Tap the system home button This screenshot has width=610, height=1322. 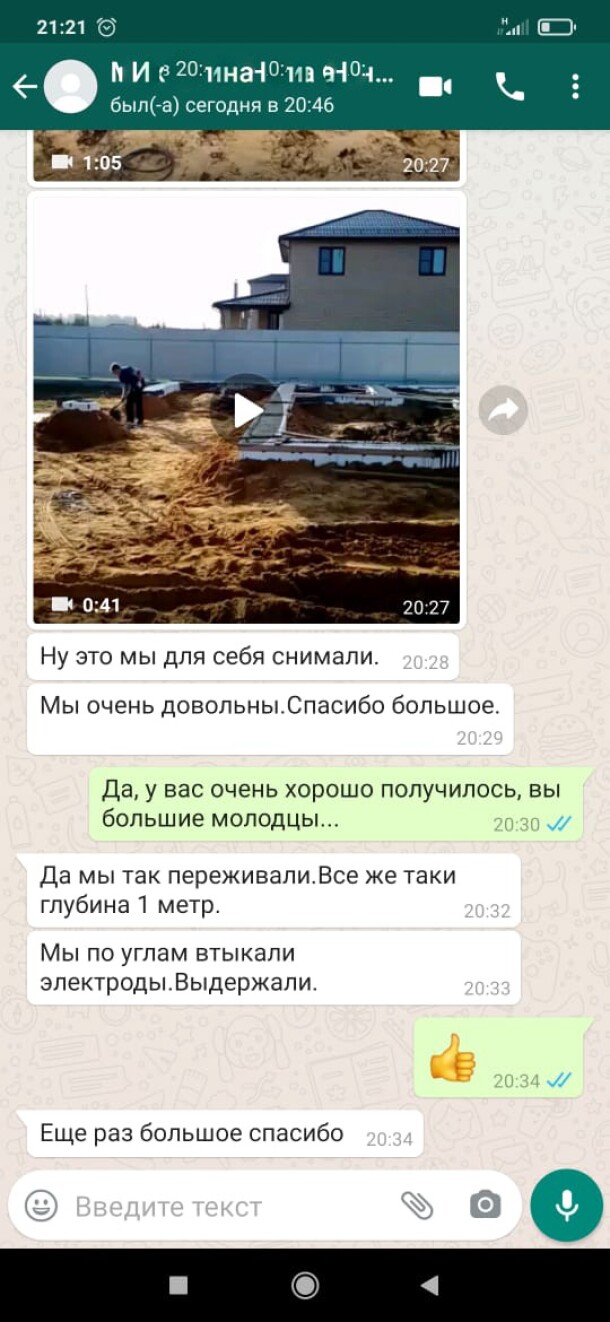[x=305, y=1285]
